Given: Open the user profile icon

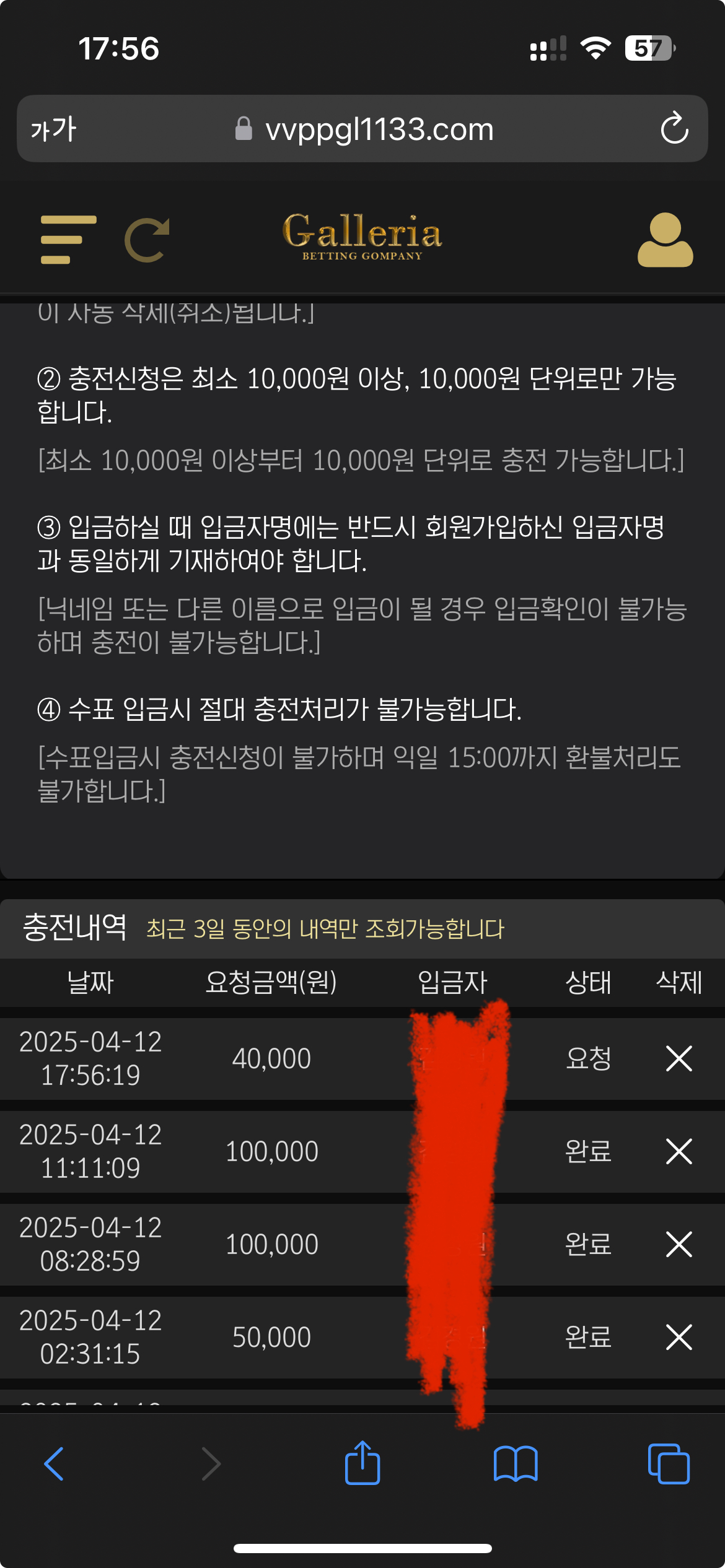Looking at the screenshot, I should coord(665,240).
